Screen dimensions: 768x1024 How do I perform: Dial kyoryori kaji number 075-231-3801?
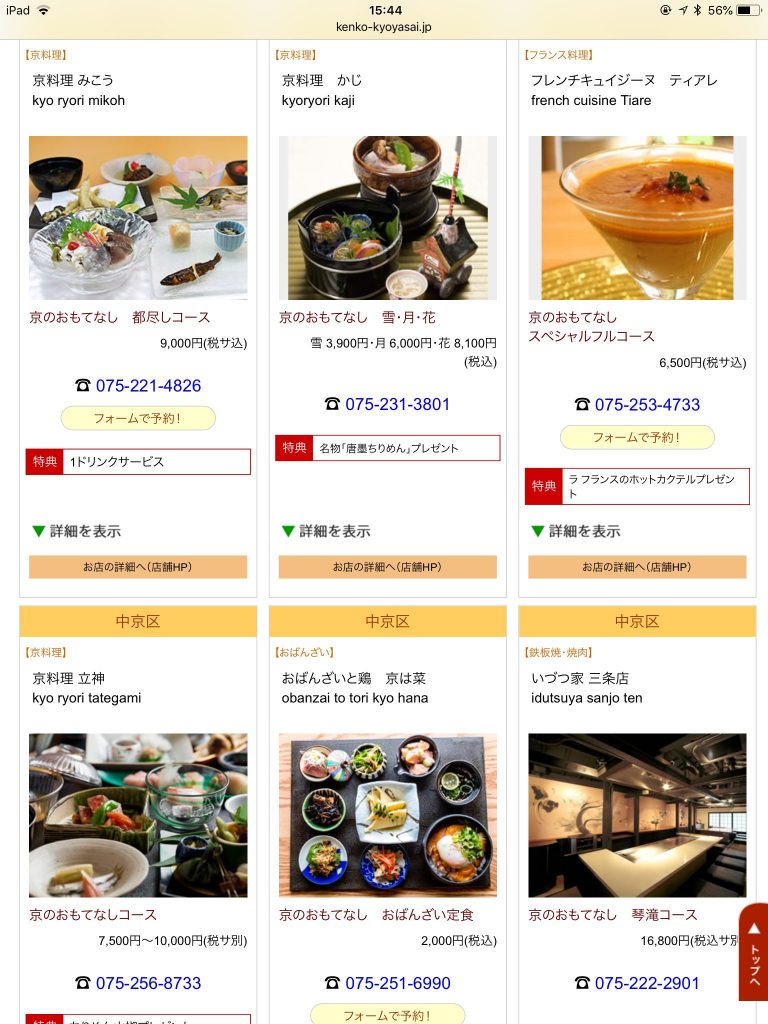tap(397, 405)
